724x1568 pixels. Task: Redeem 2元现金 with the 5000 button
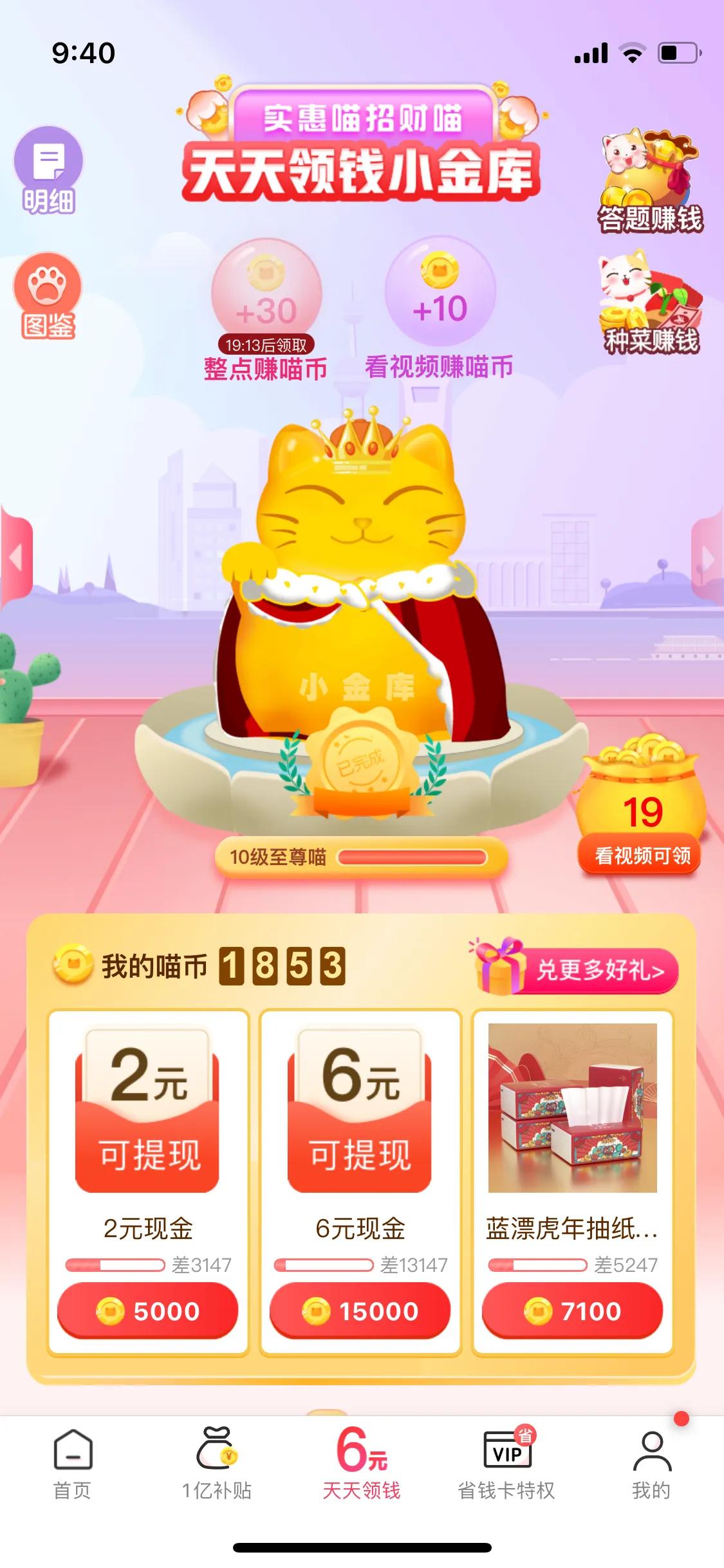[147, 1311]
